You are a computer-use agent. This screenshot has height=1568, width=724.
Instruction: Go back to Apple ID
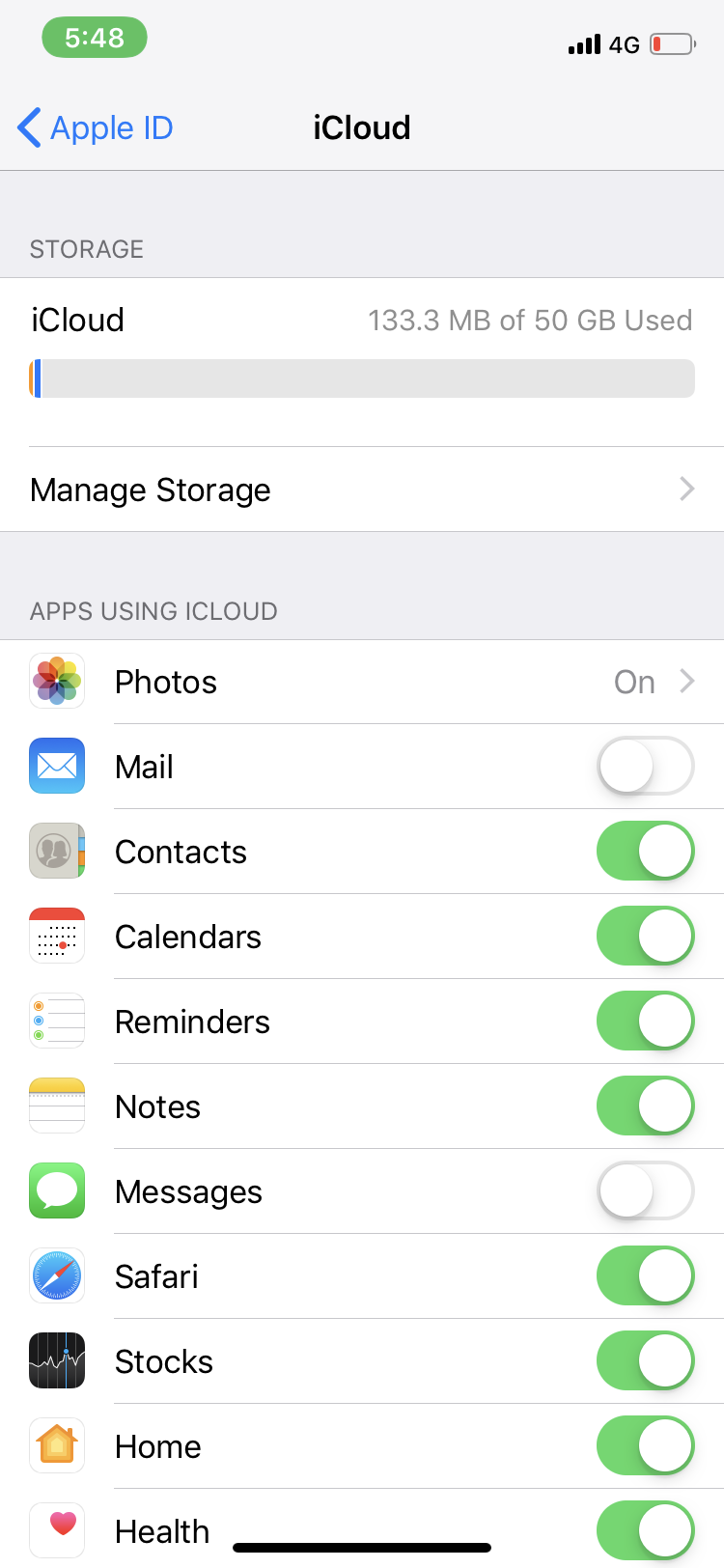click(95, 127)
